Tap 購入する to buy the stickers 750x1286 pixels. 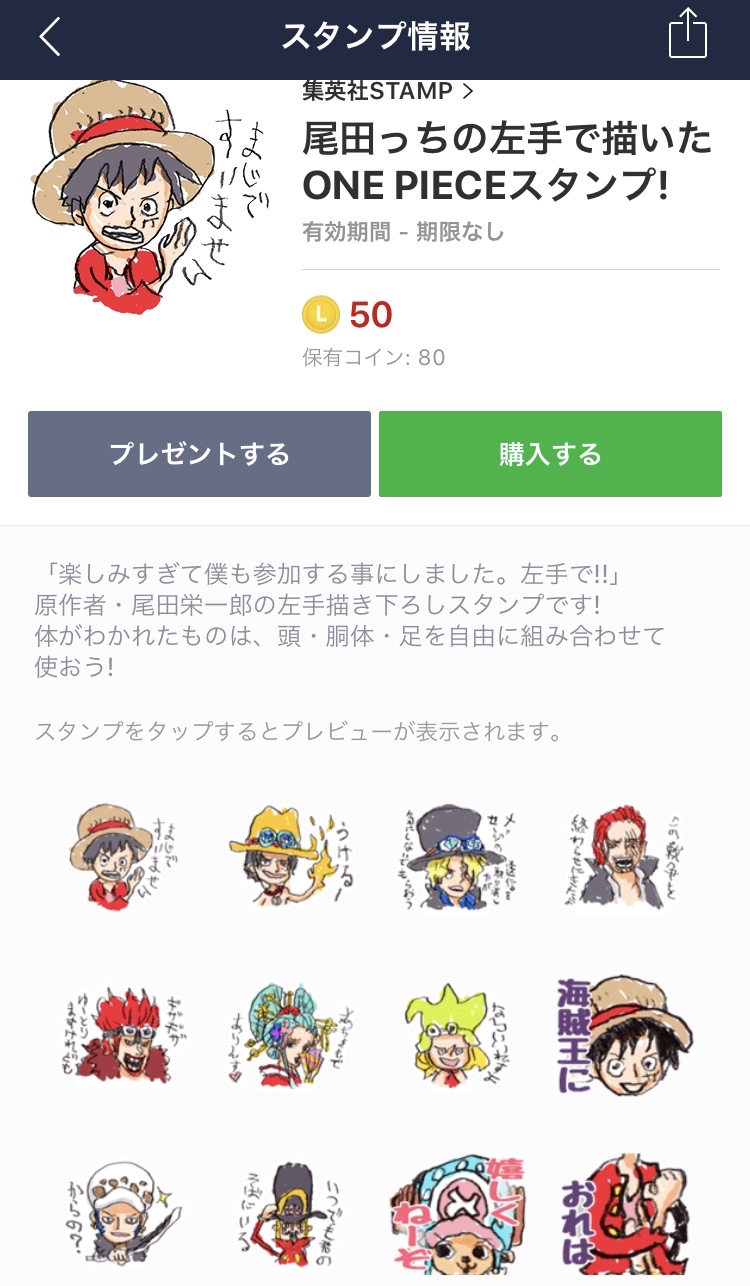point(550,454)
